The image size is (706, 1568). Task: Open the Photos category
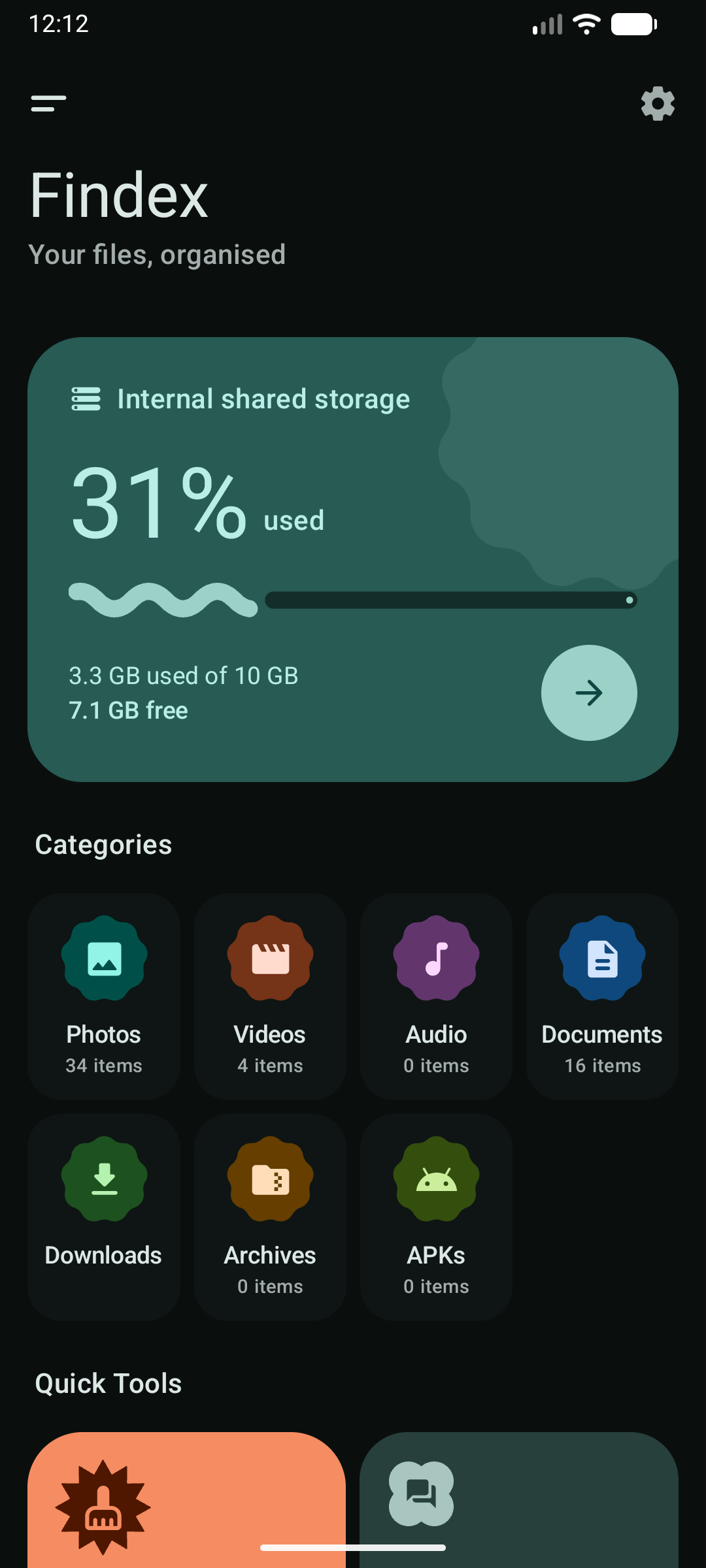(104, 996)
